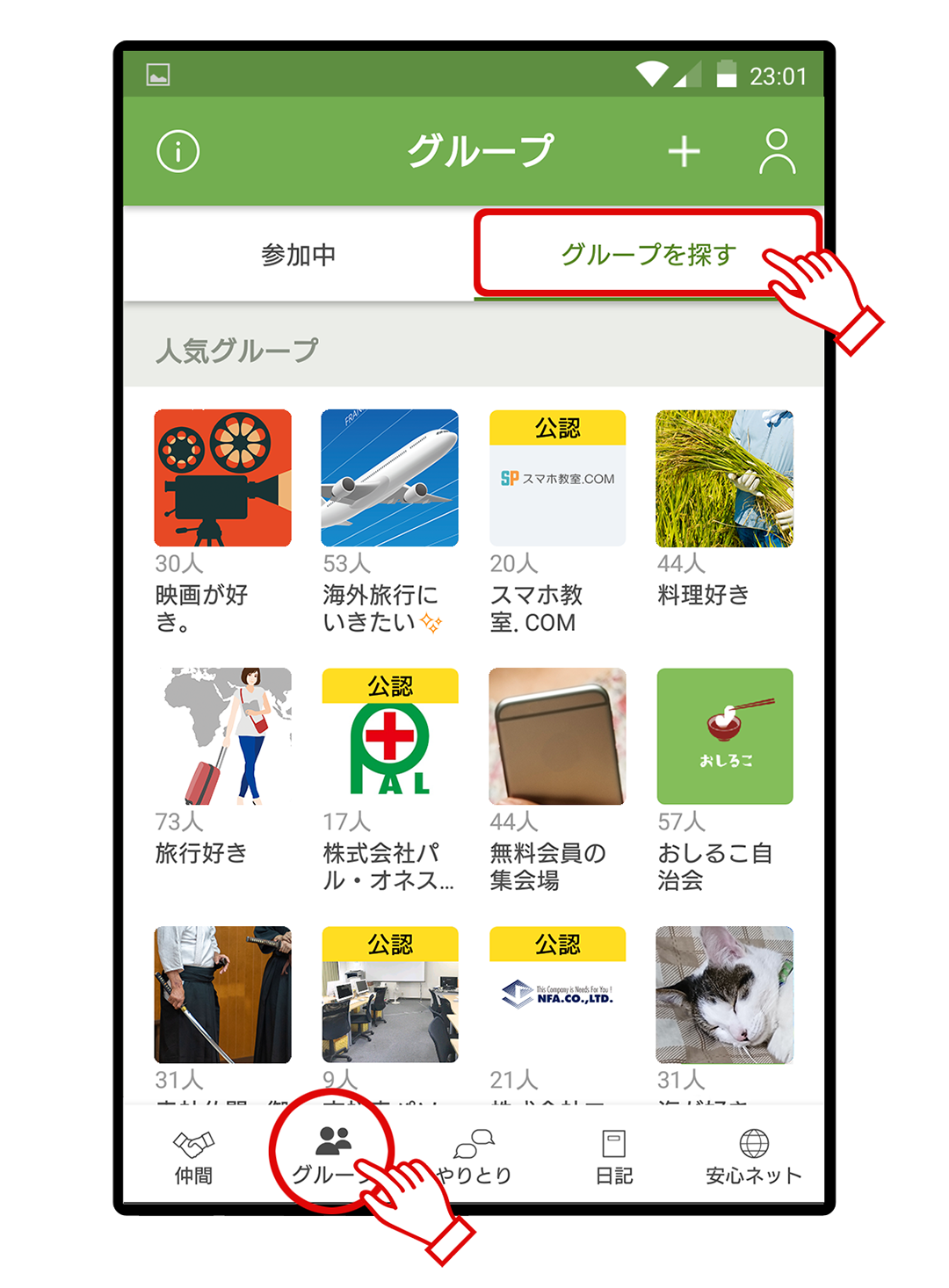Open the 旅行好き group
949x1288 pixels.
click(x=222, y=736)
